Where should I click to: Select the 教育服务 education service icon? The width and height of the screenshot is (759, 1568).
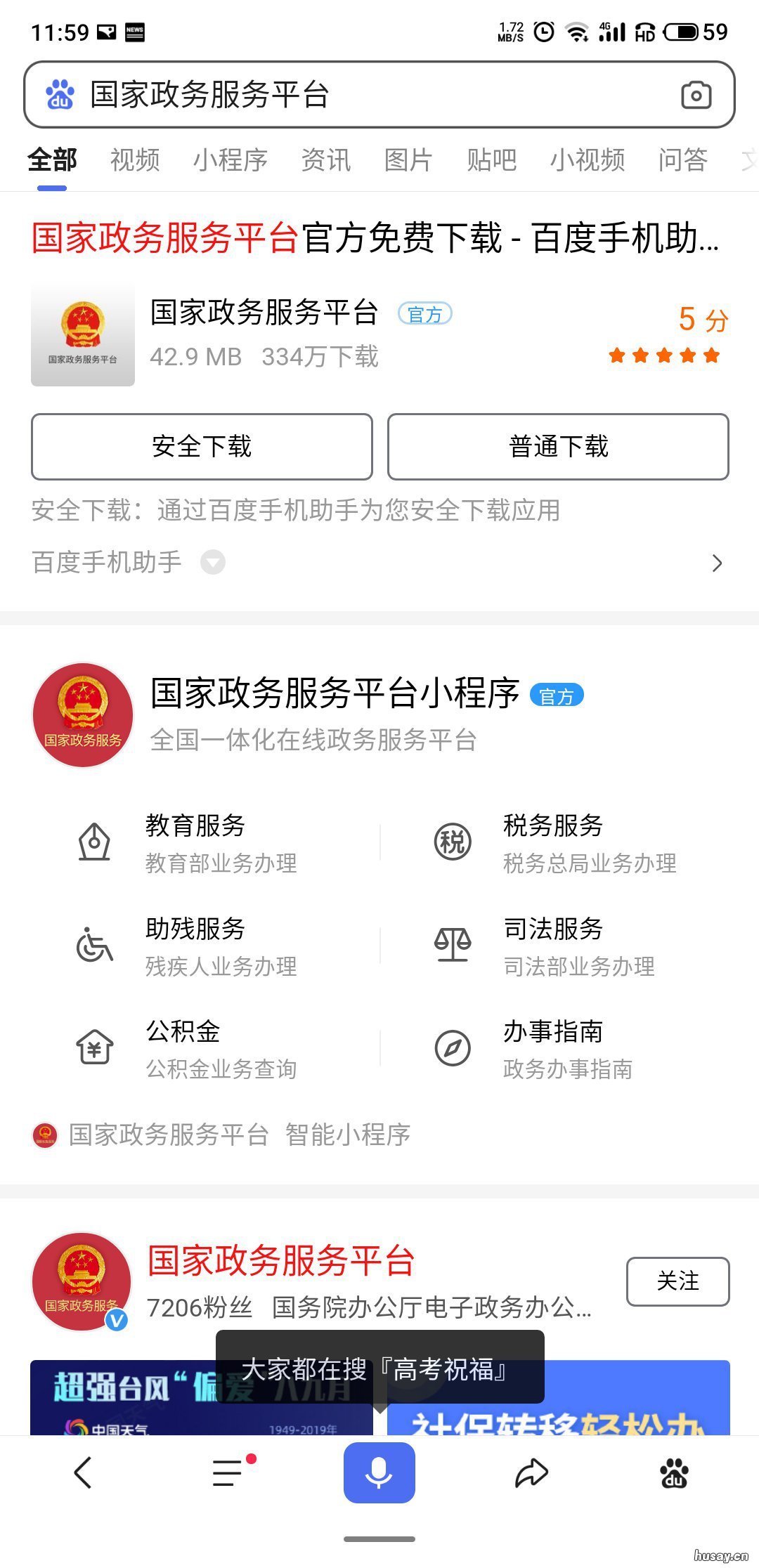(93, 842)
